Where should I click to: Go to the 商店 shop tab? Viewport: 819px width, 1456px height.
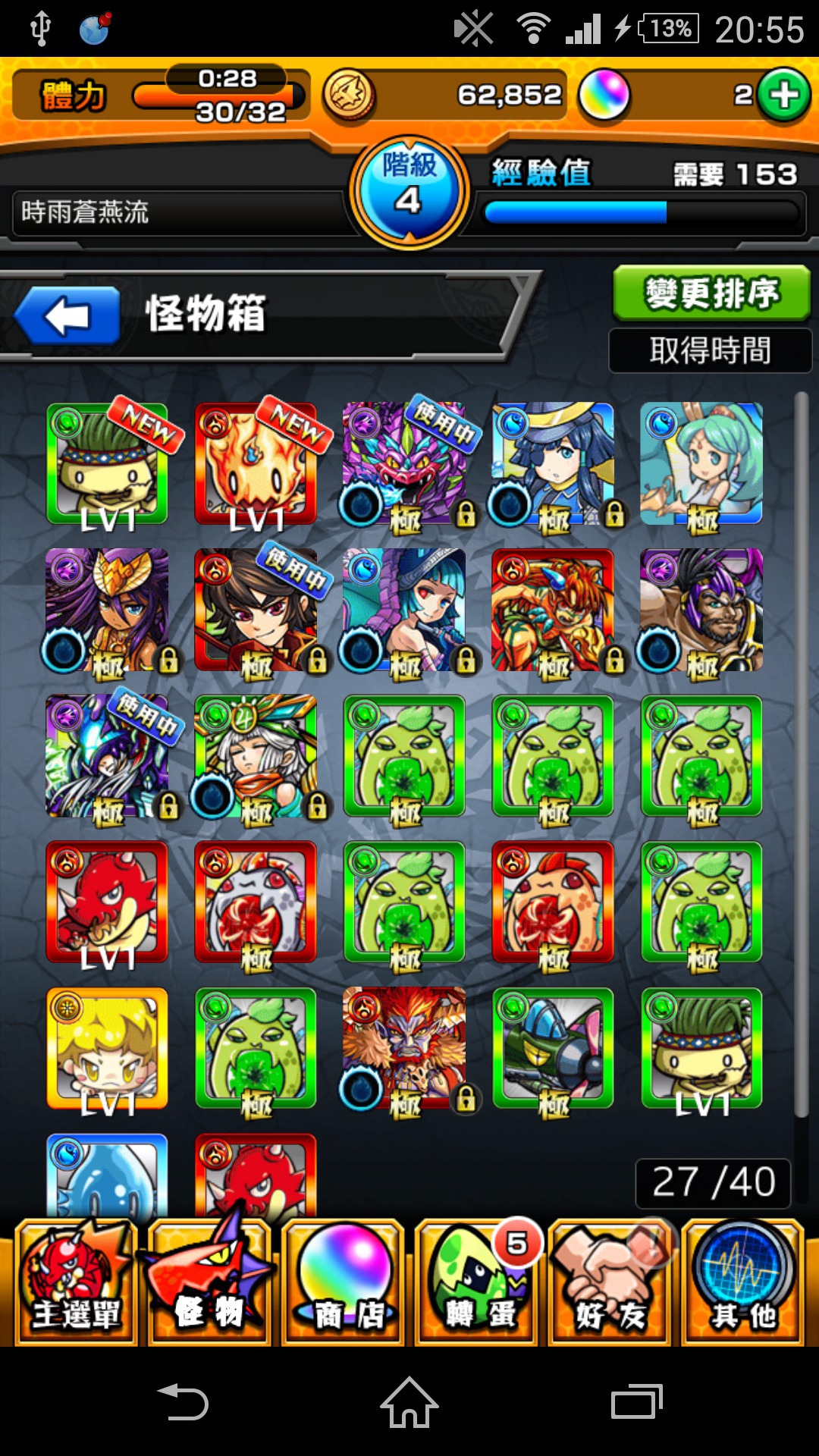343,1283
